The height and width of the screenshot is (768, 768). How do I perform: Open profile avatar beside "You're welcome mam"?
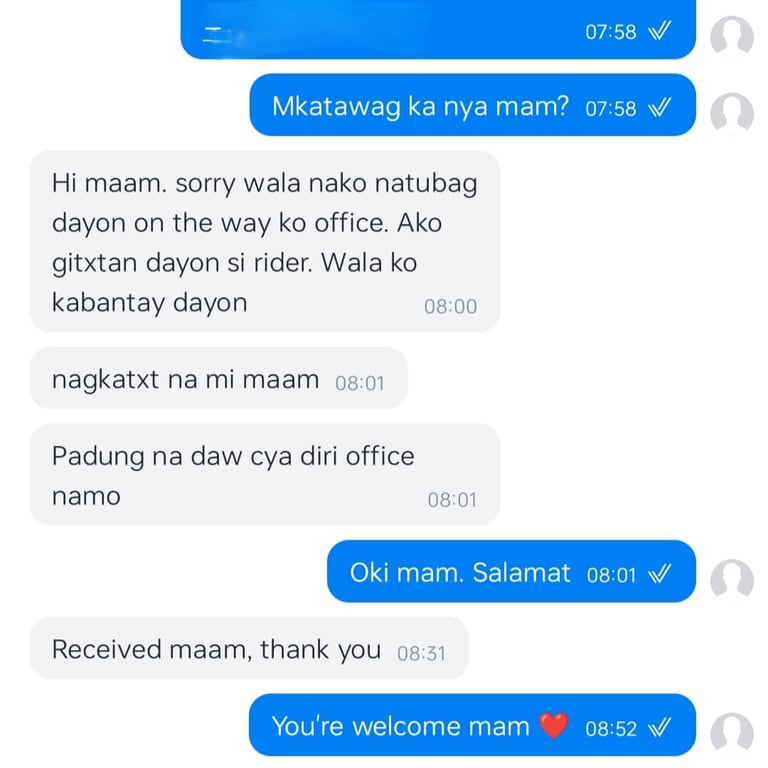(x=731, y=732)
